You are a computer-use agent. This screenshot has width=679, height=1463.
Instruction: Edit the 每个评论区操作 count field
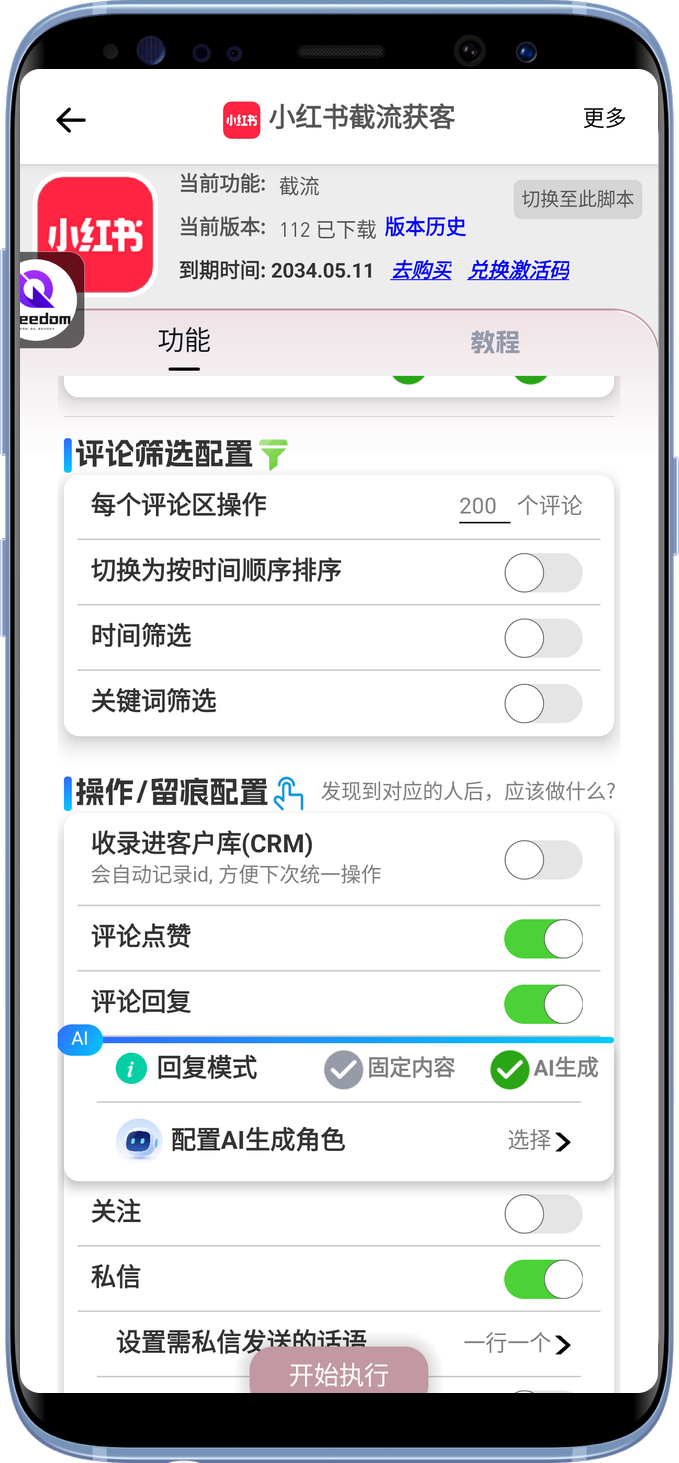(482, 506)
